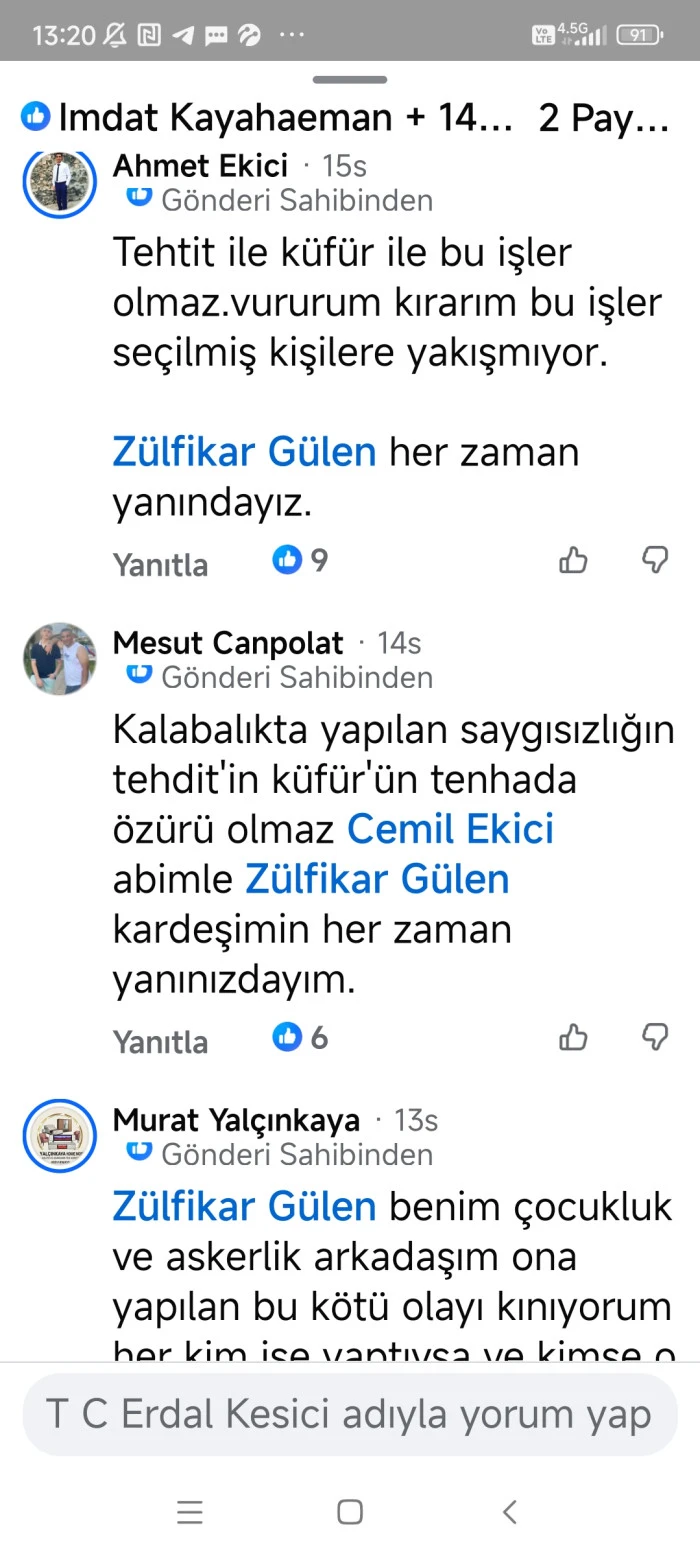
Task: Open Ahmet Ekici's name link
Action: pos(200,165)
